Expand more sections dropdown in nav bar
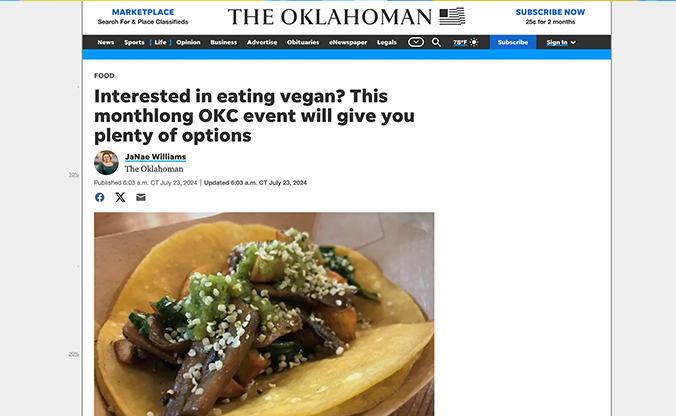 click(x=416, y=42)
